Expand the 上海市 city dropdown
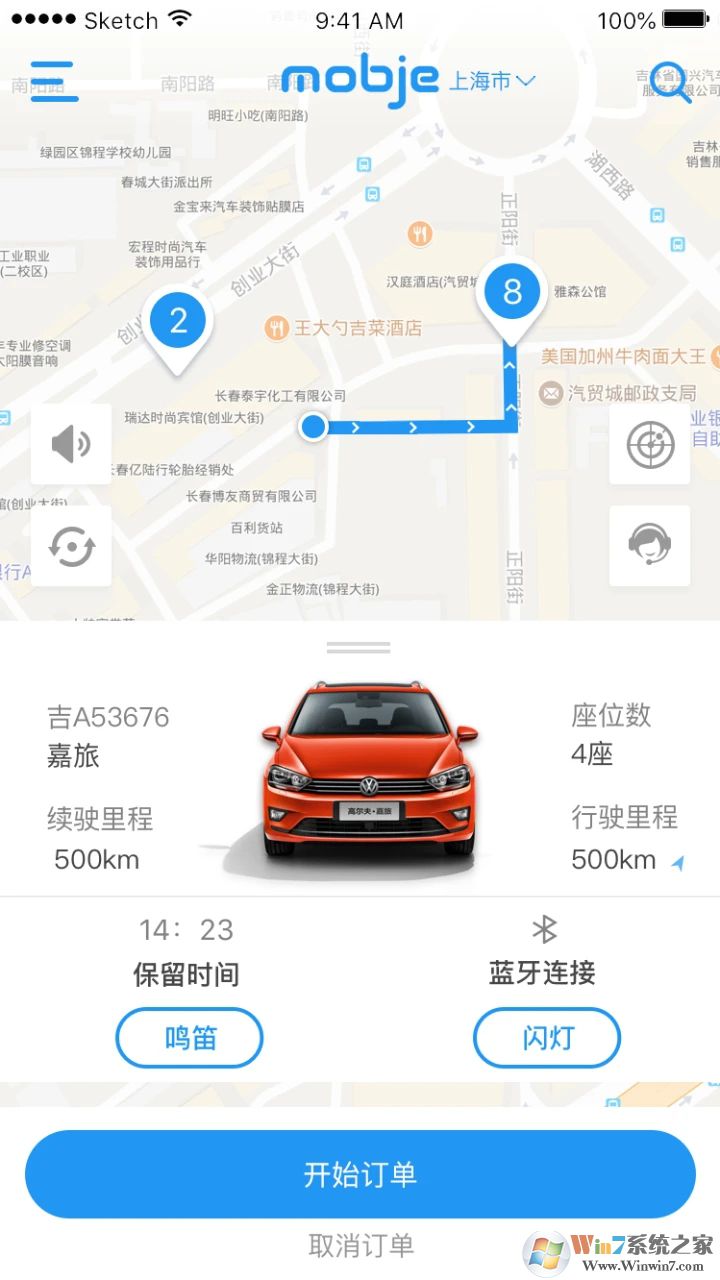720x1280 pixels. coord(492,80)
